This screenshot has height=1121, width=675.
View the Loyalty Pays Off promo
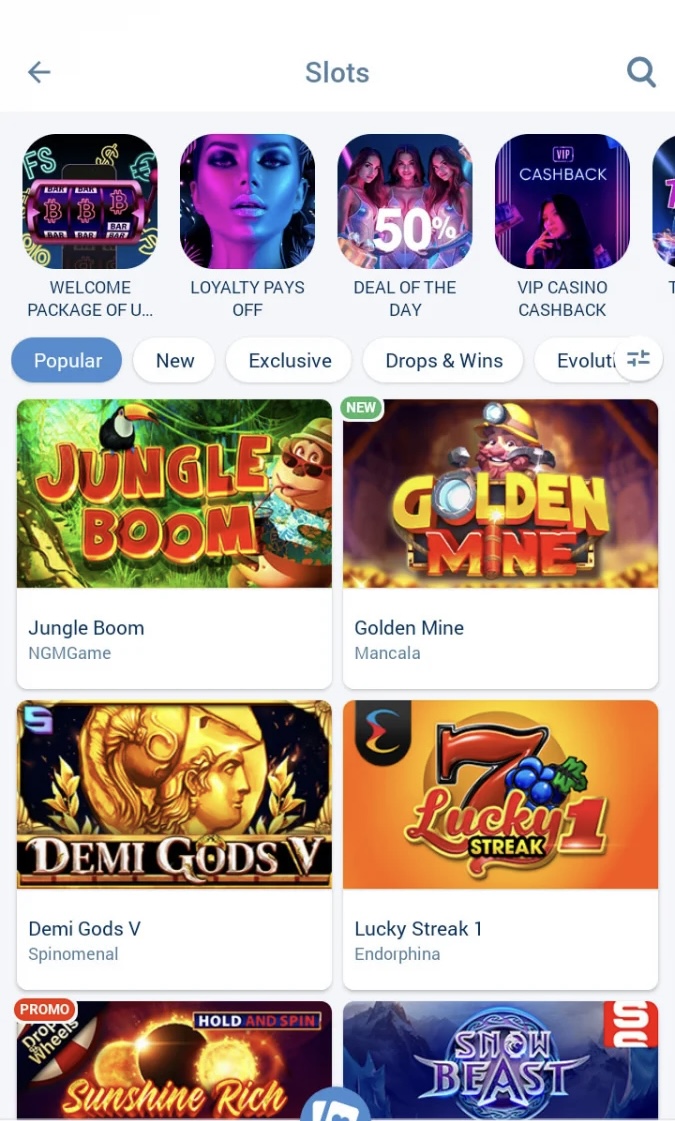click(x=247, y=225)
